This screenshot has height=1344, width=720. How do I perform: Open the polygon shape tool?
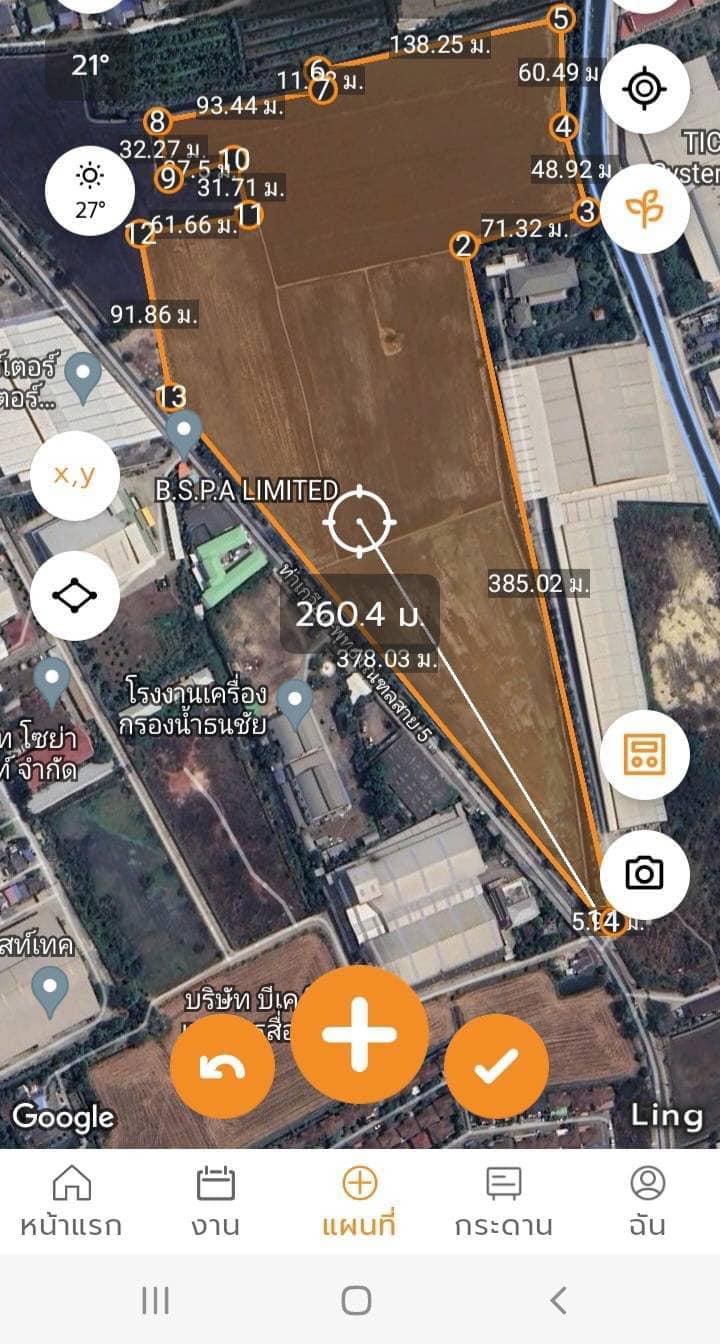[x=75, y=595]
